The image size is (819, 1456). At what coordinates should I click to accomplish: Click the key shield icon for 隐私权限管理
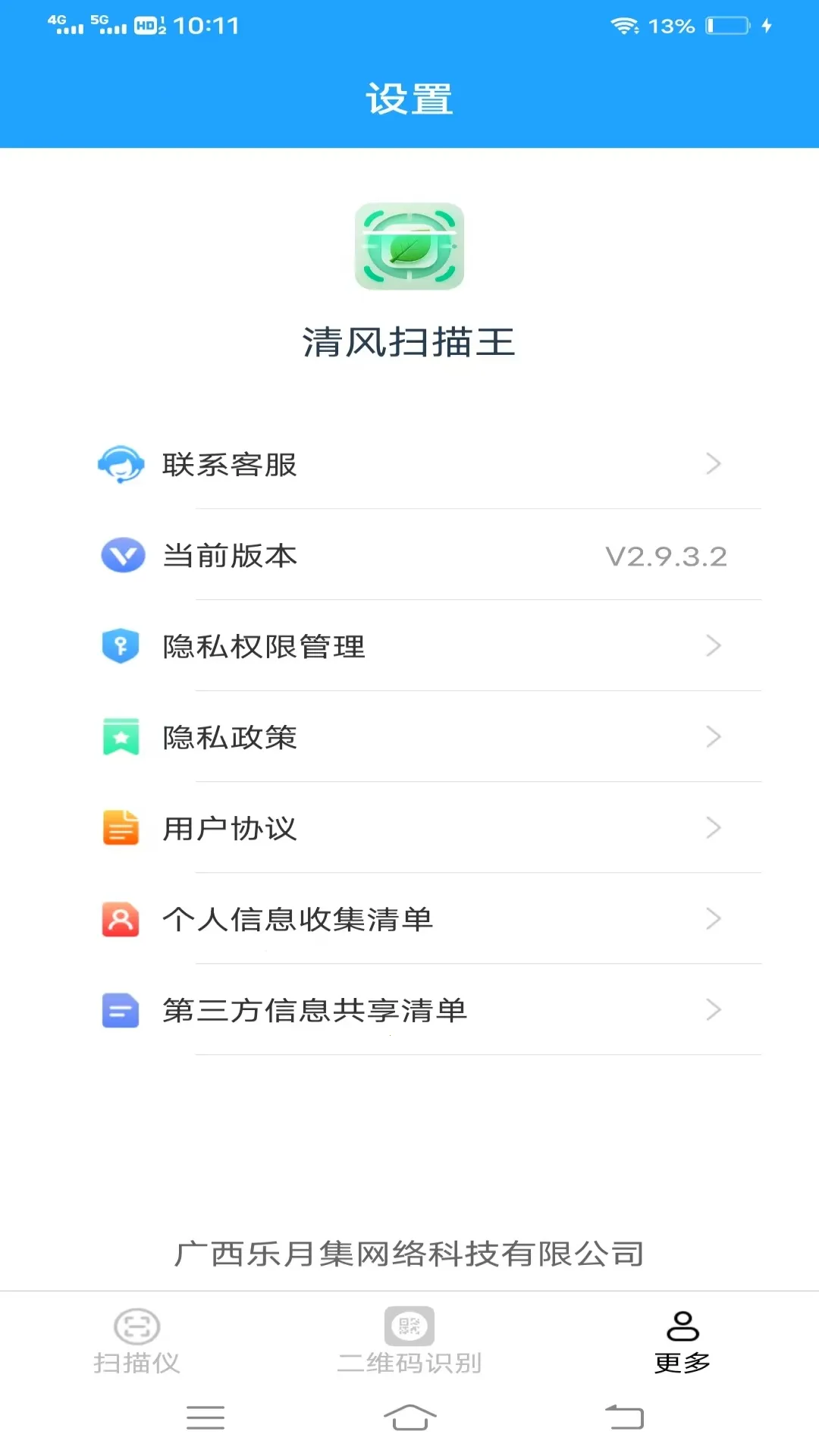121,647
